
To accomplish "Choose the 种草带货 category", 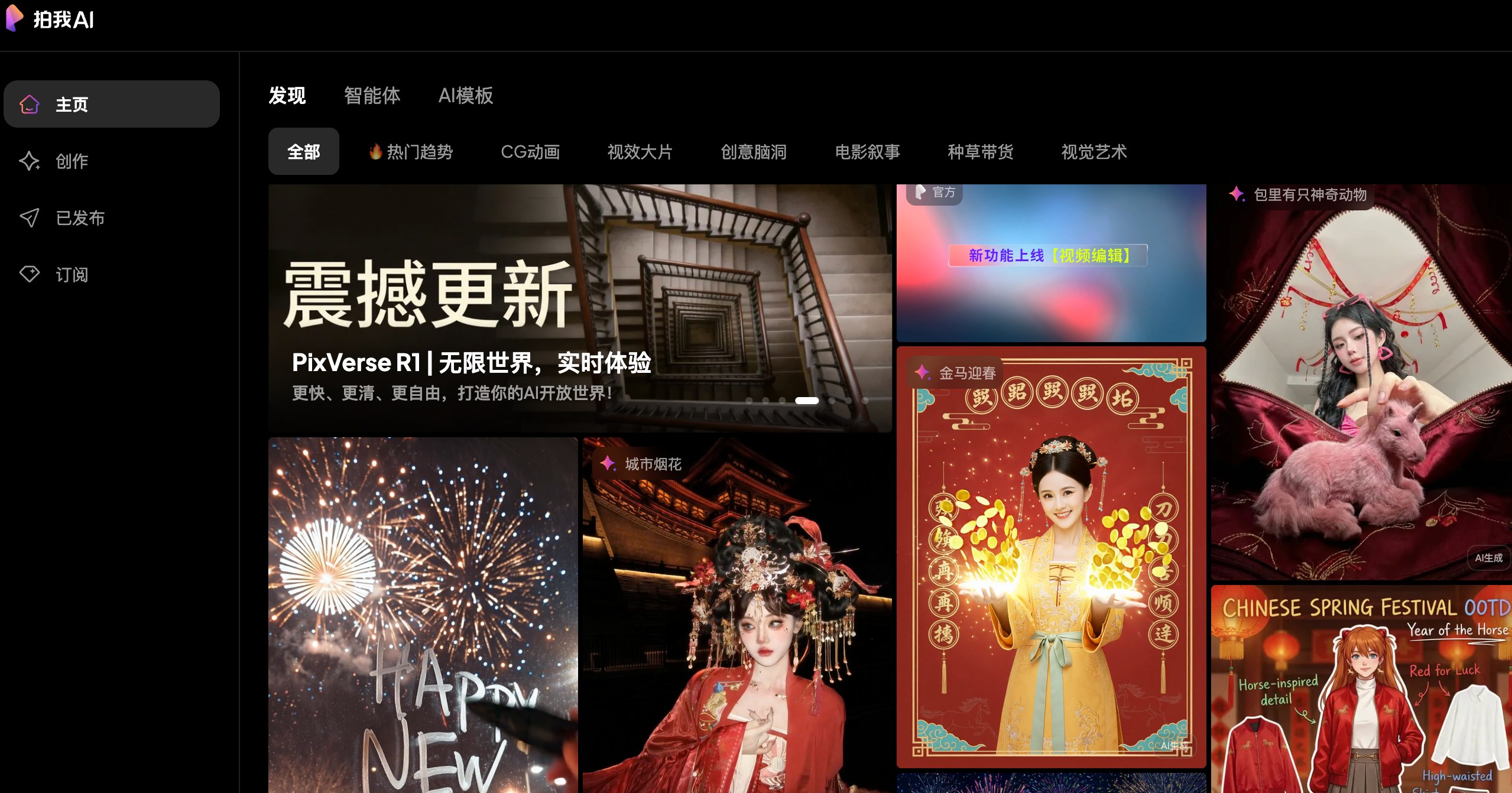I will coord(980,152).
